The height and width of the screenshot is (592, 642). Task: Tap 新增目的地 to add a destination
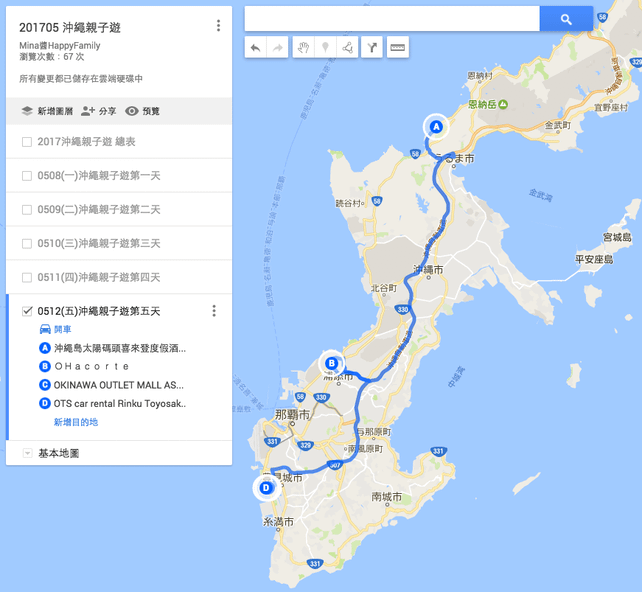click(x=76, y=422)
